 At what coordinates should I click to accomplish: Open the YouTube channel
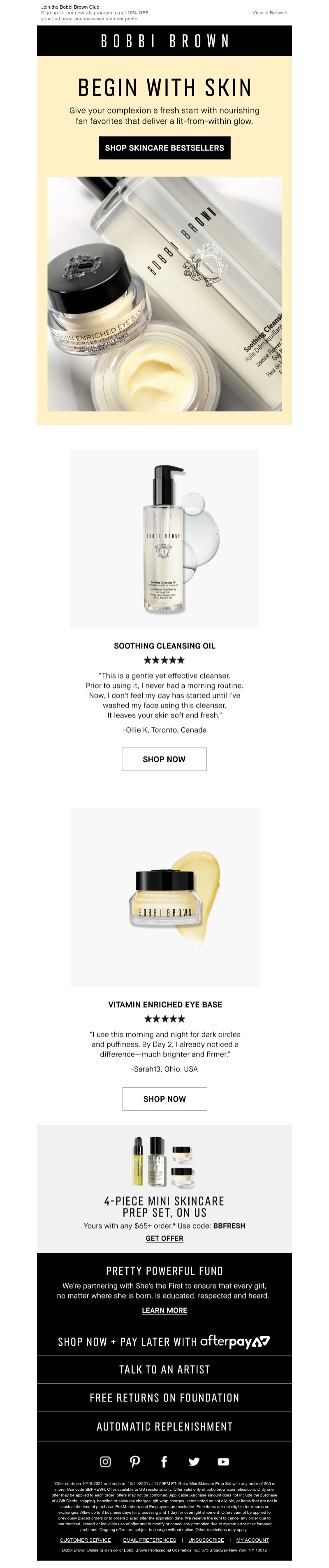click(x=223, y=1462)
